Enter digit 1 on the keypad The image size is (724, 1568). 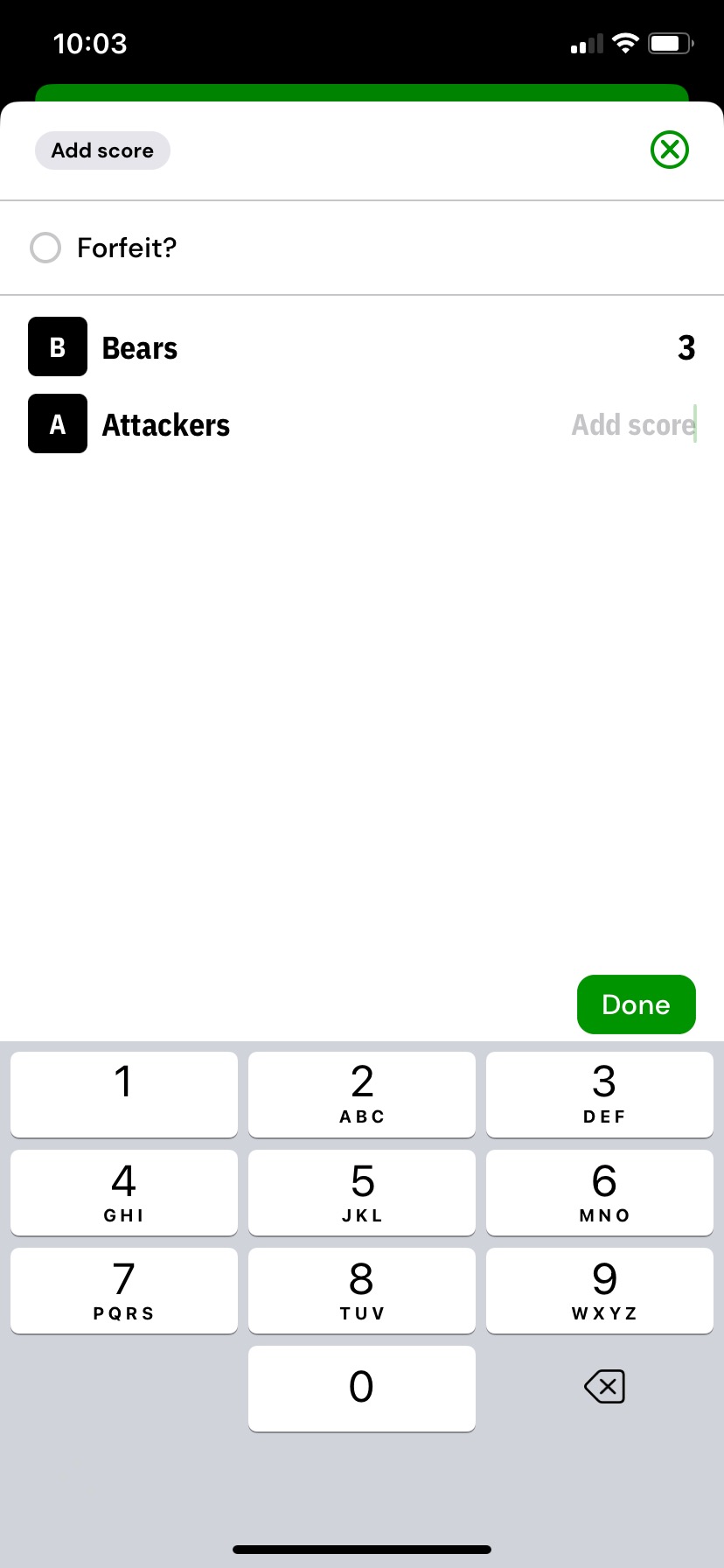click(x=124, y=1095)
